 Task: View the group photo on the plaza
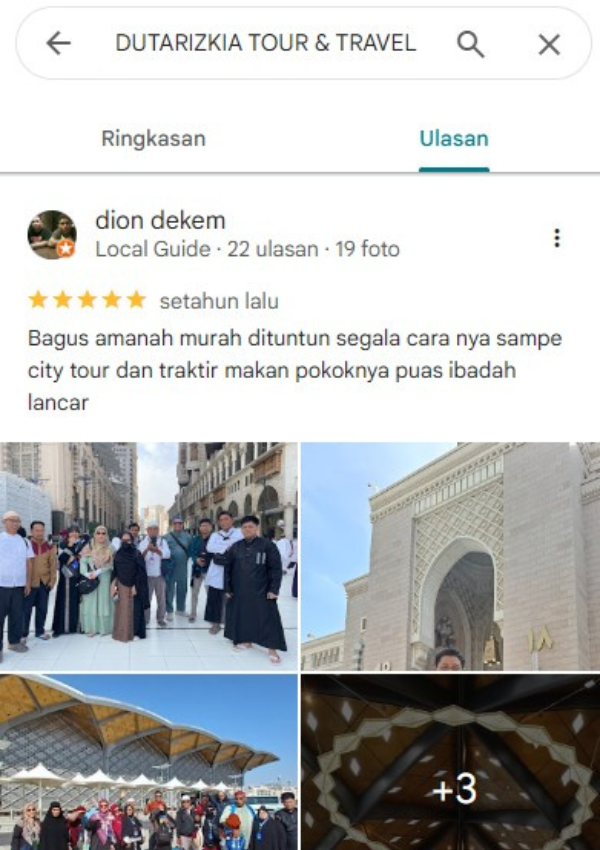click(149, 556)
